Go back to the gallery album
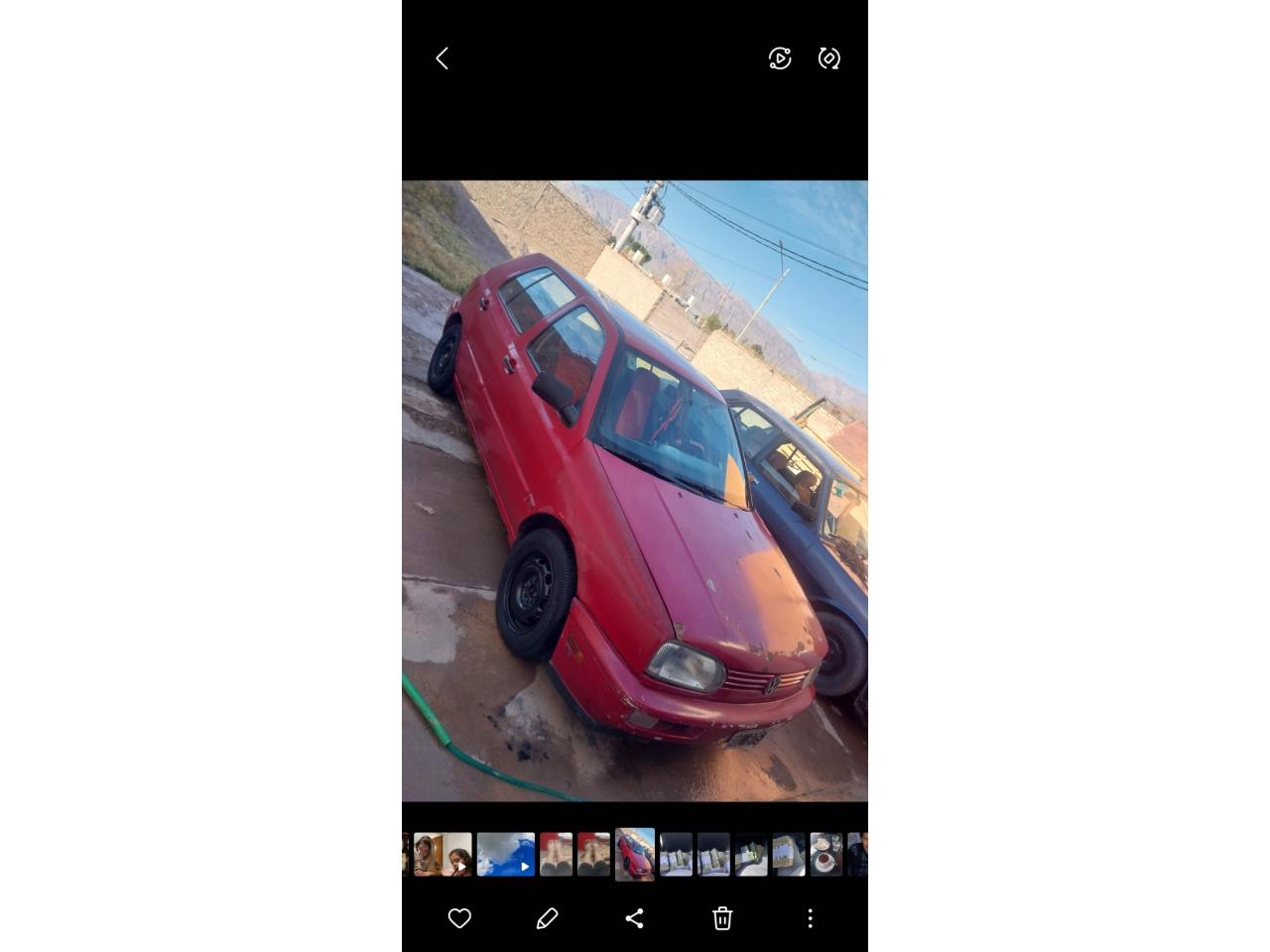The width and height of the screenshot is (1270, 952). click(443, 59)
